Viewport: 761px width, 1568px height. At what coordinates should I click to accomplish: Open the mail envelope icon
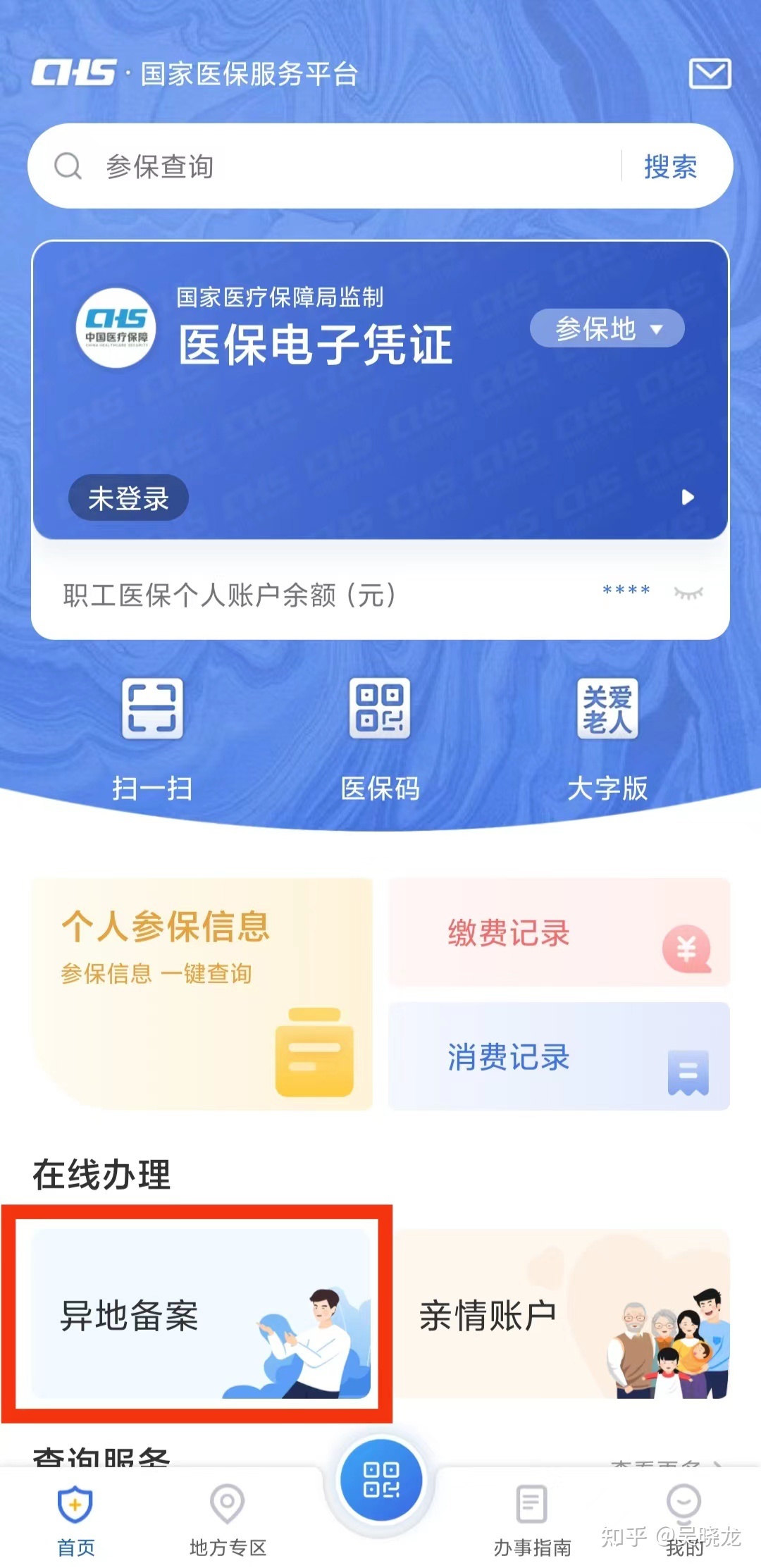coord(710,74)
